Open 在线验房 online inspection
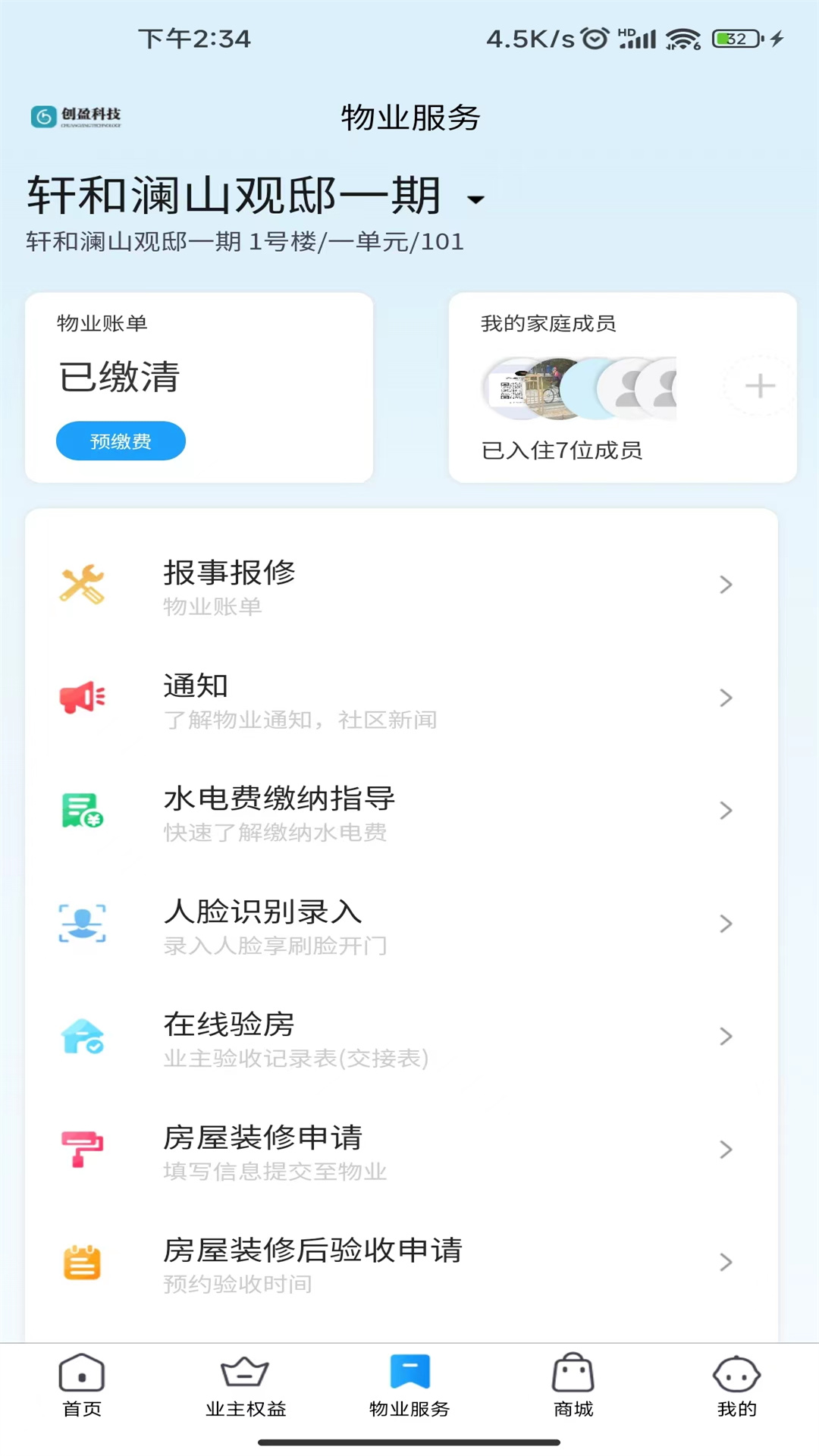Viewport: 819px width, 1456px height. 402,1037
